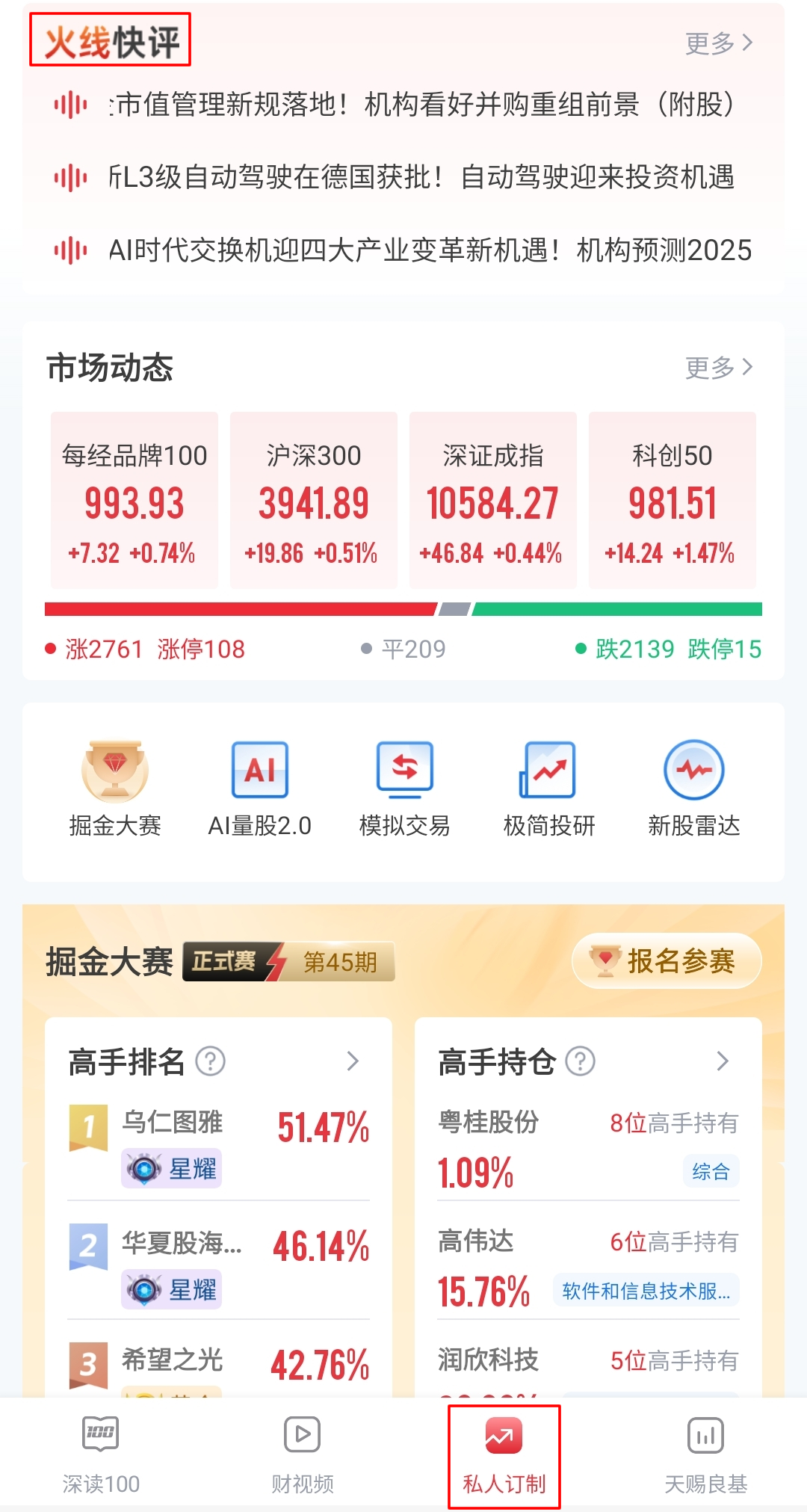Open 更多 next to 市场动态
Viewport: 807px width, 1512px height.
[719, 367]
